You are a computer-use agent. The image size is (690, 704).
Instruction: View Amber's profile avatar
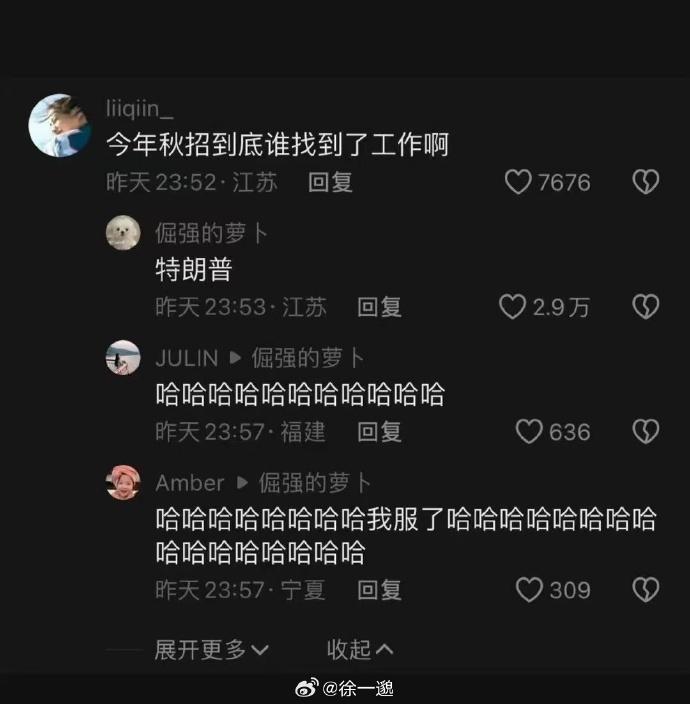coord(123,483)
